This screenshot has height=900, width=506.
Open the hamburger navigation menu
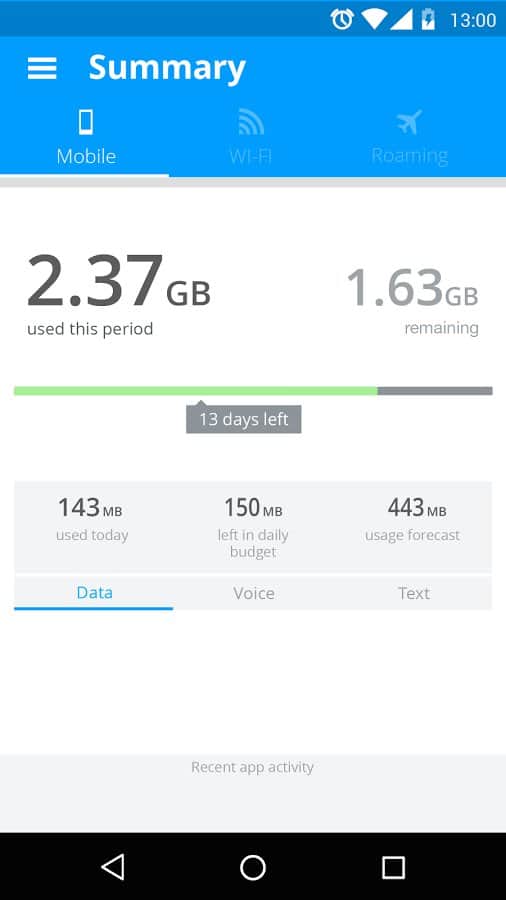coord(42,68)
